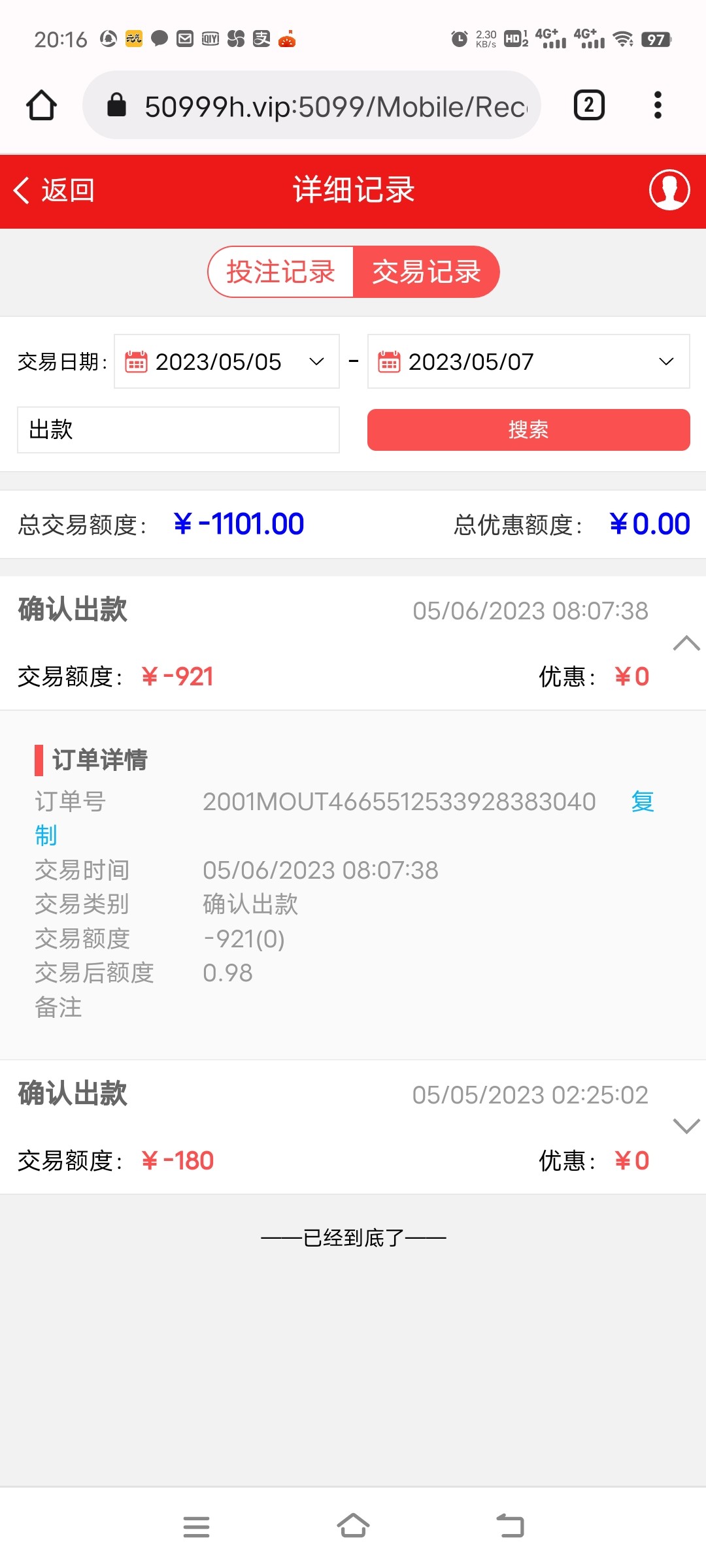The width and height of the screenshot is (706, 1568).
Task: Tap the calendar icon beside 2023/05/05
Action: (x=134, y=362)
